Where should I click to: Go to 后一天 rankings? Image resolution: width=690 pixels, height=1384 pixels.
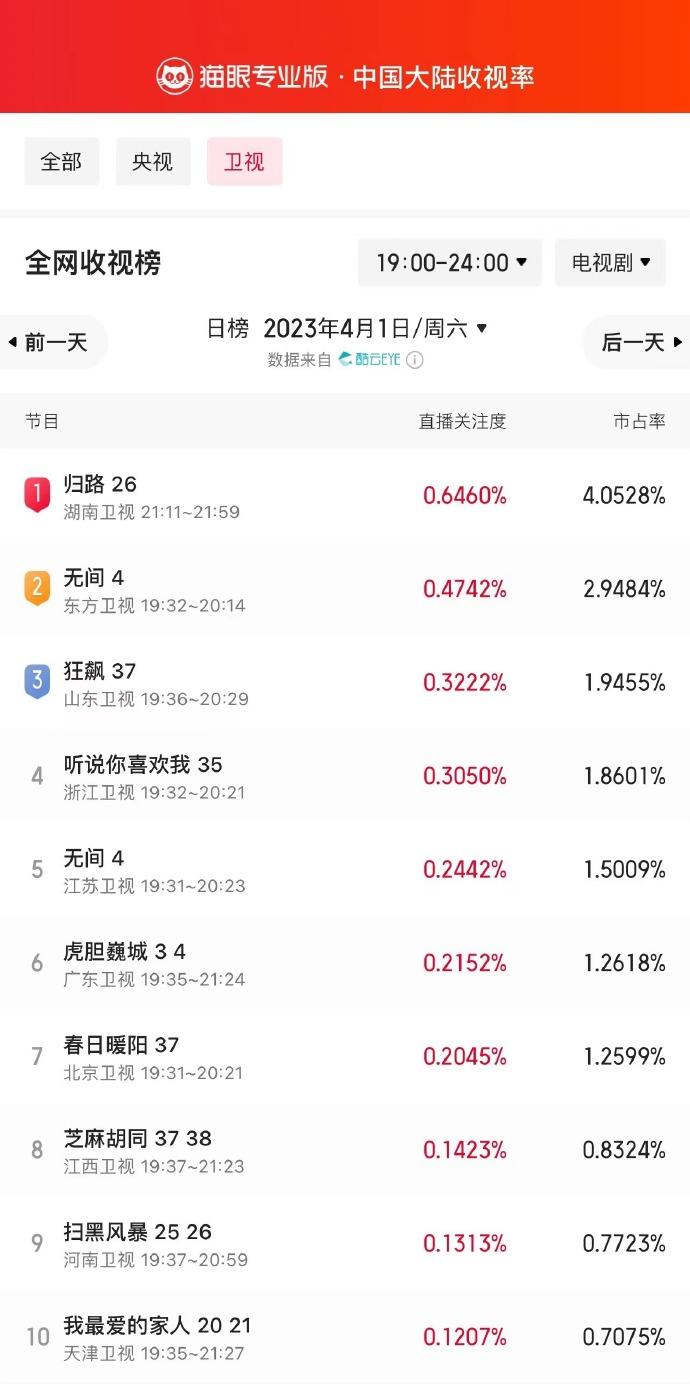pyautogui.click(x=638, y=343)
